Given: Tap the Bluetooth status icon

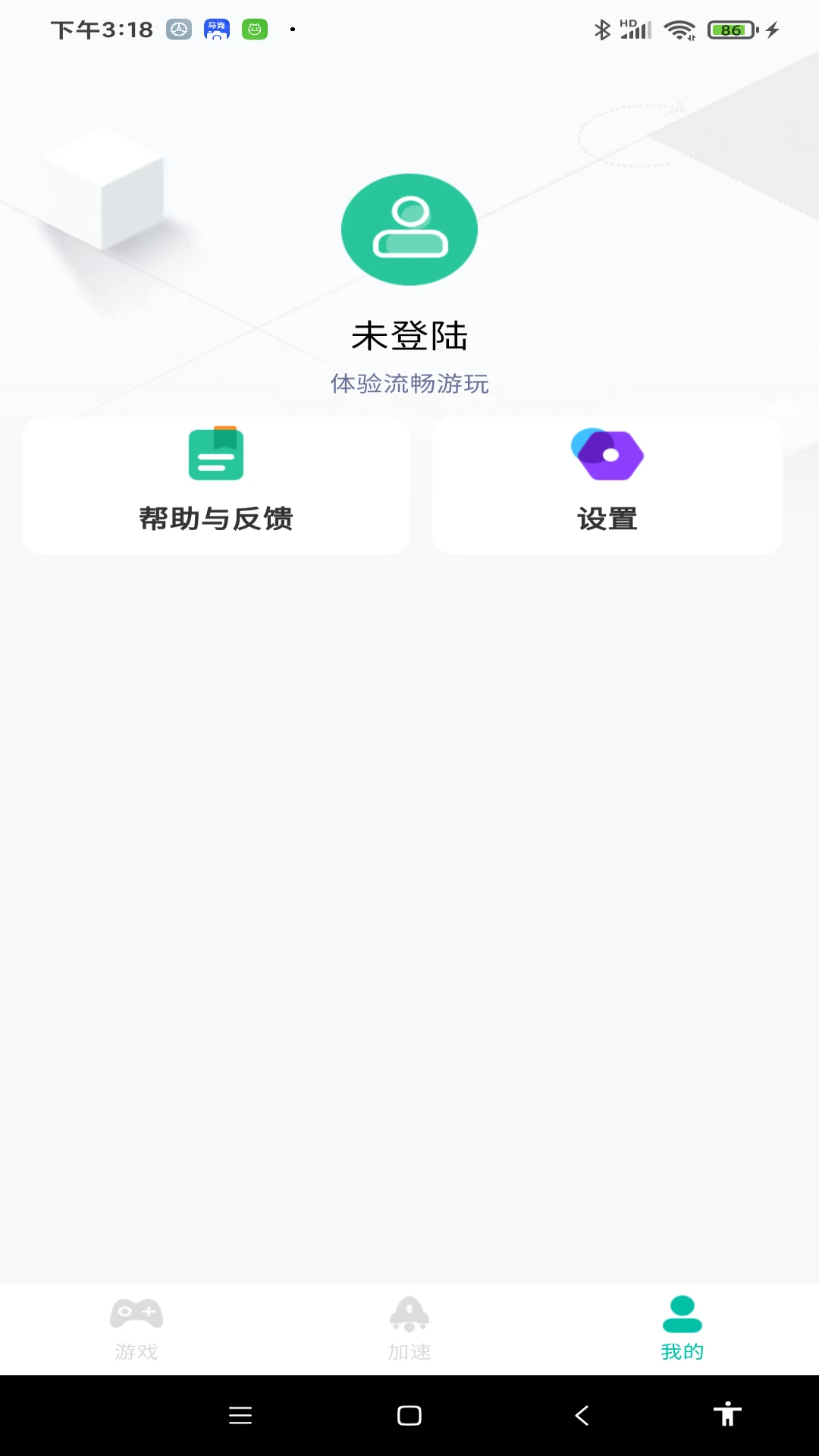Looking at the screenshot, I should 603,29.
